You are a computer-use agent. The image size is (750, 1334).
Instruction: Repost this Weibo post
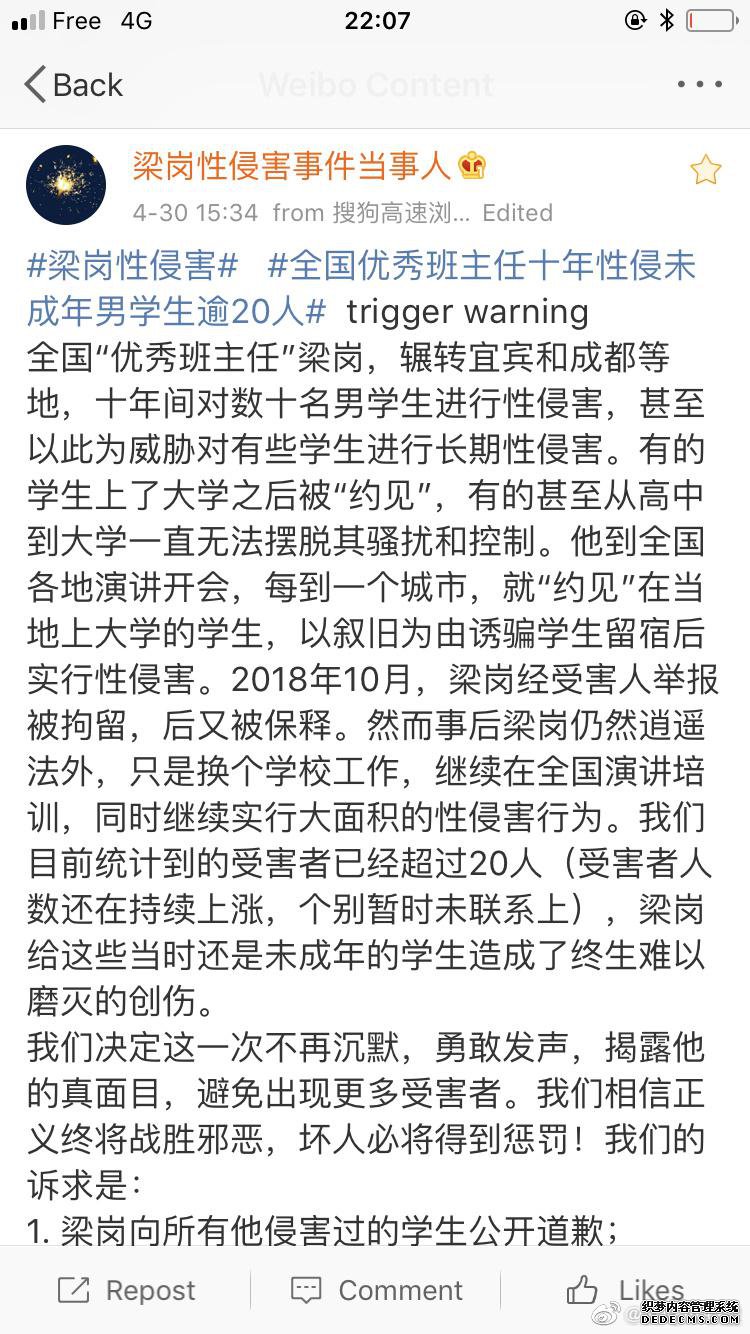pos(127,1290)
